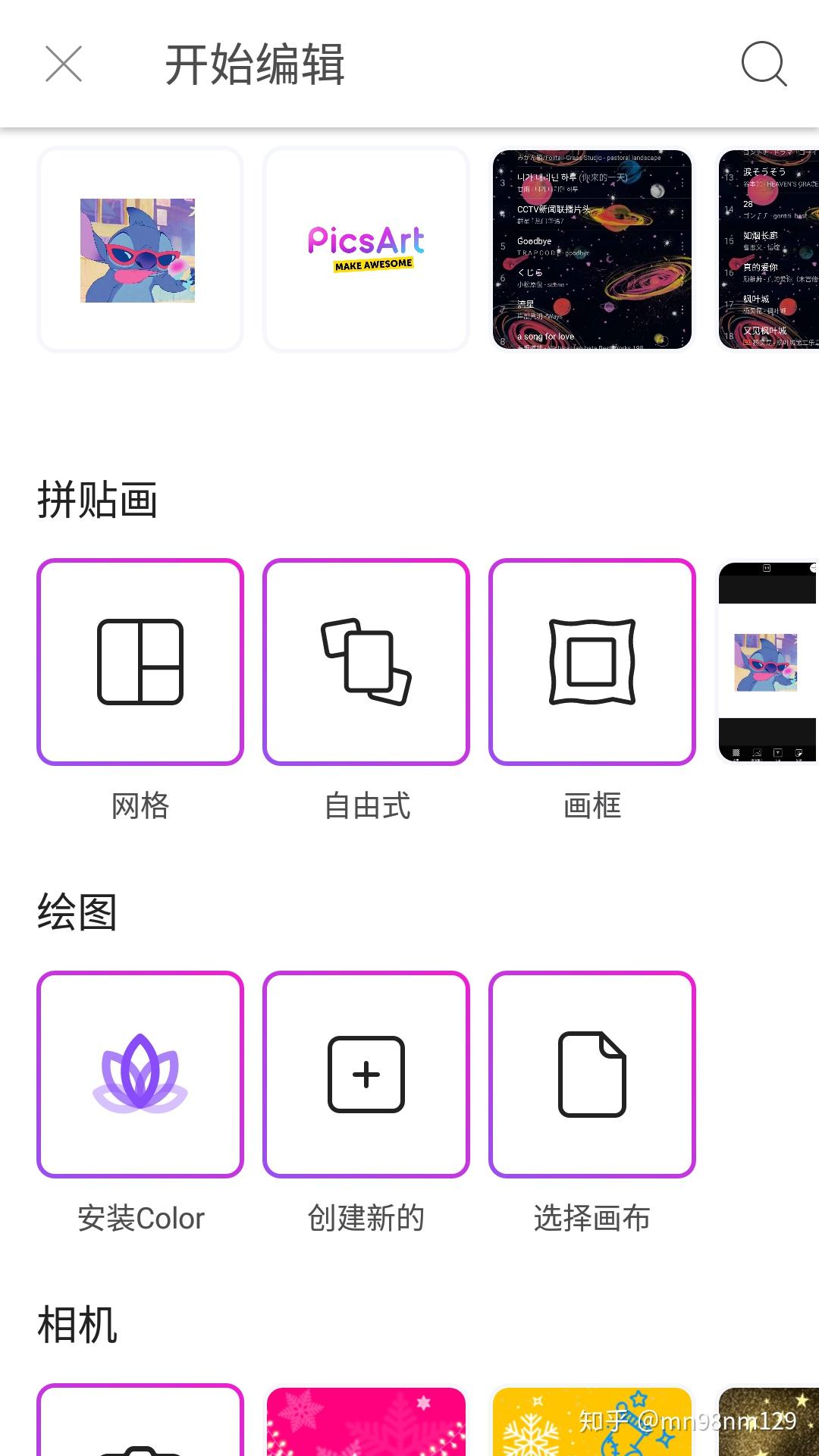Pick the gold glitter stars camera scene
The image size is (819, 1456).
tap(769, 1424)
